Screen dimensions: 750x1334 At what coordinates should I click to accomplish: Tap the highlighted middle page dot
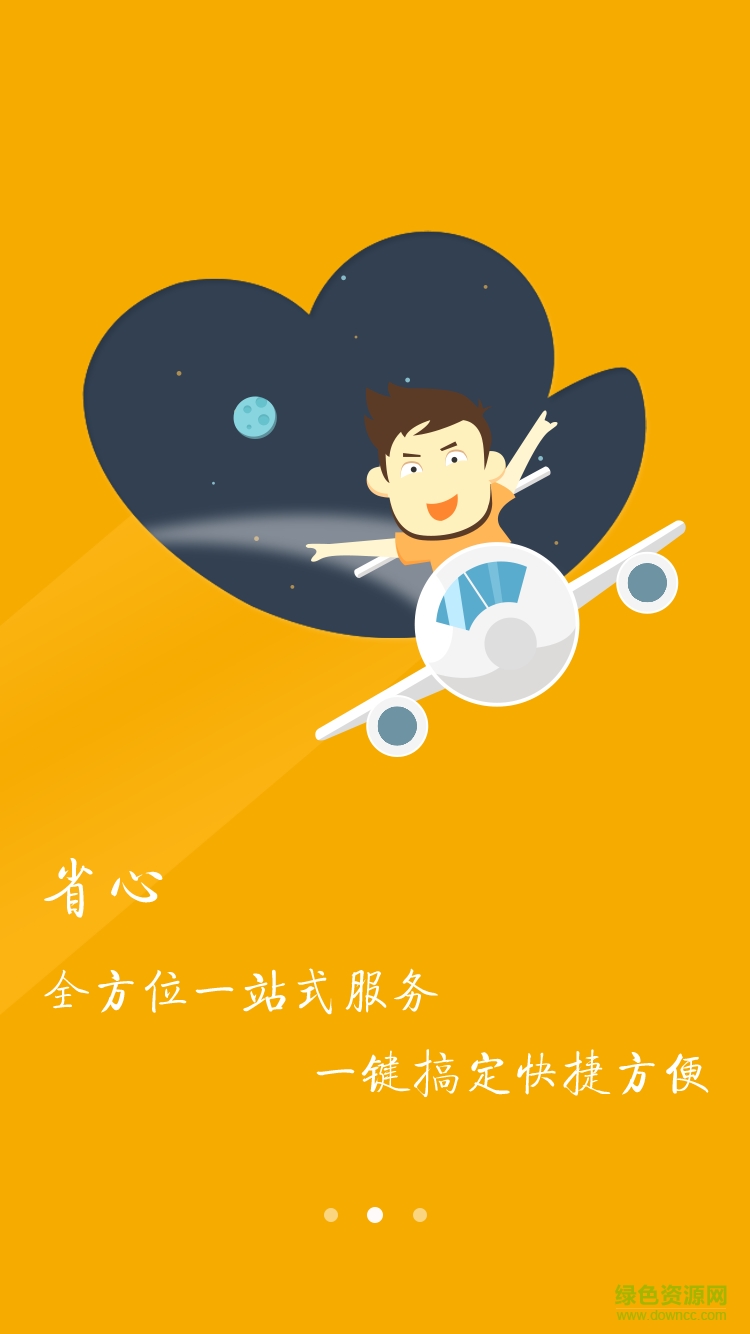coord(375,1215)
